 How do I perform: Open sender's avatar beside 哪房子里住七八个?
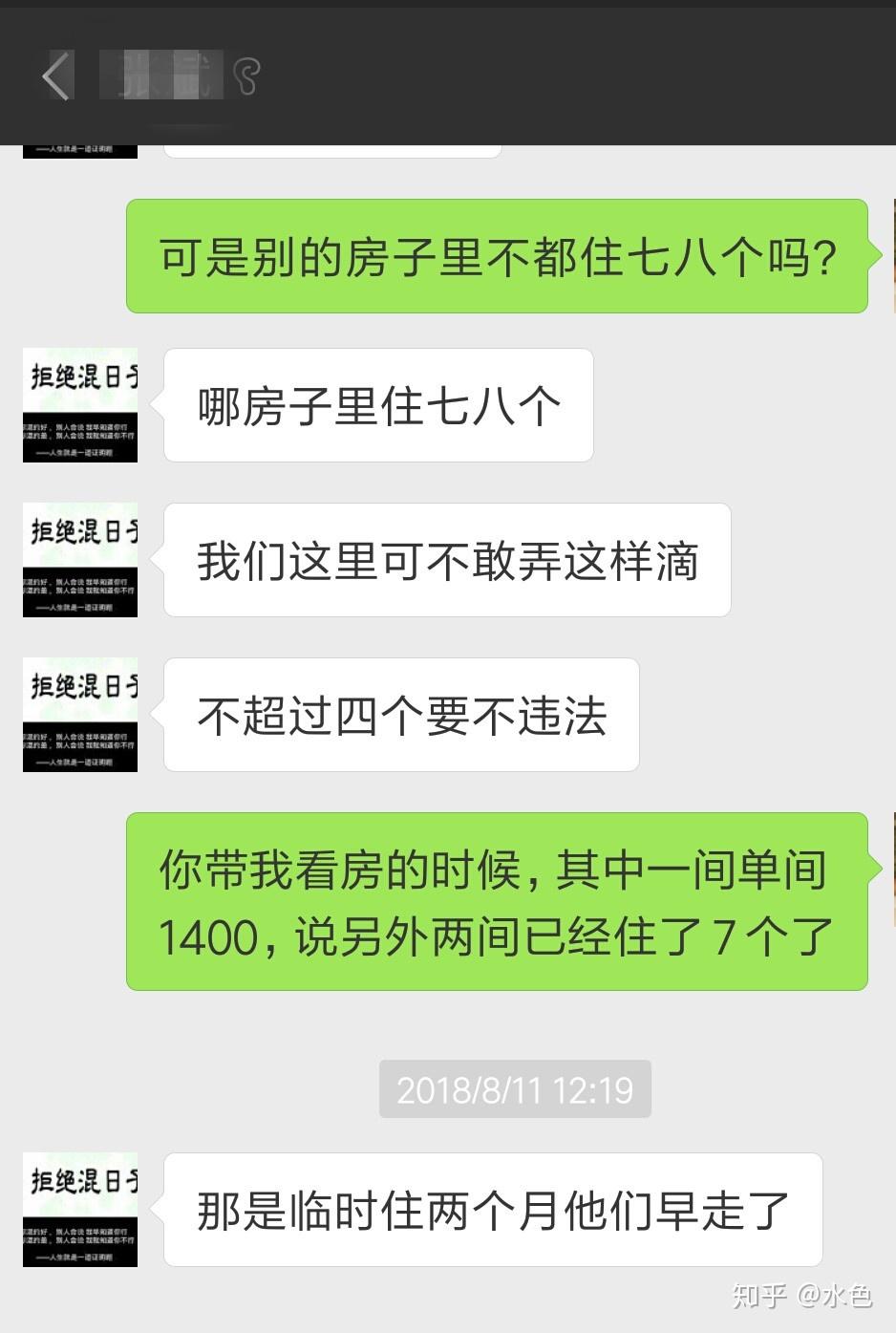tap(80, 405)
